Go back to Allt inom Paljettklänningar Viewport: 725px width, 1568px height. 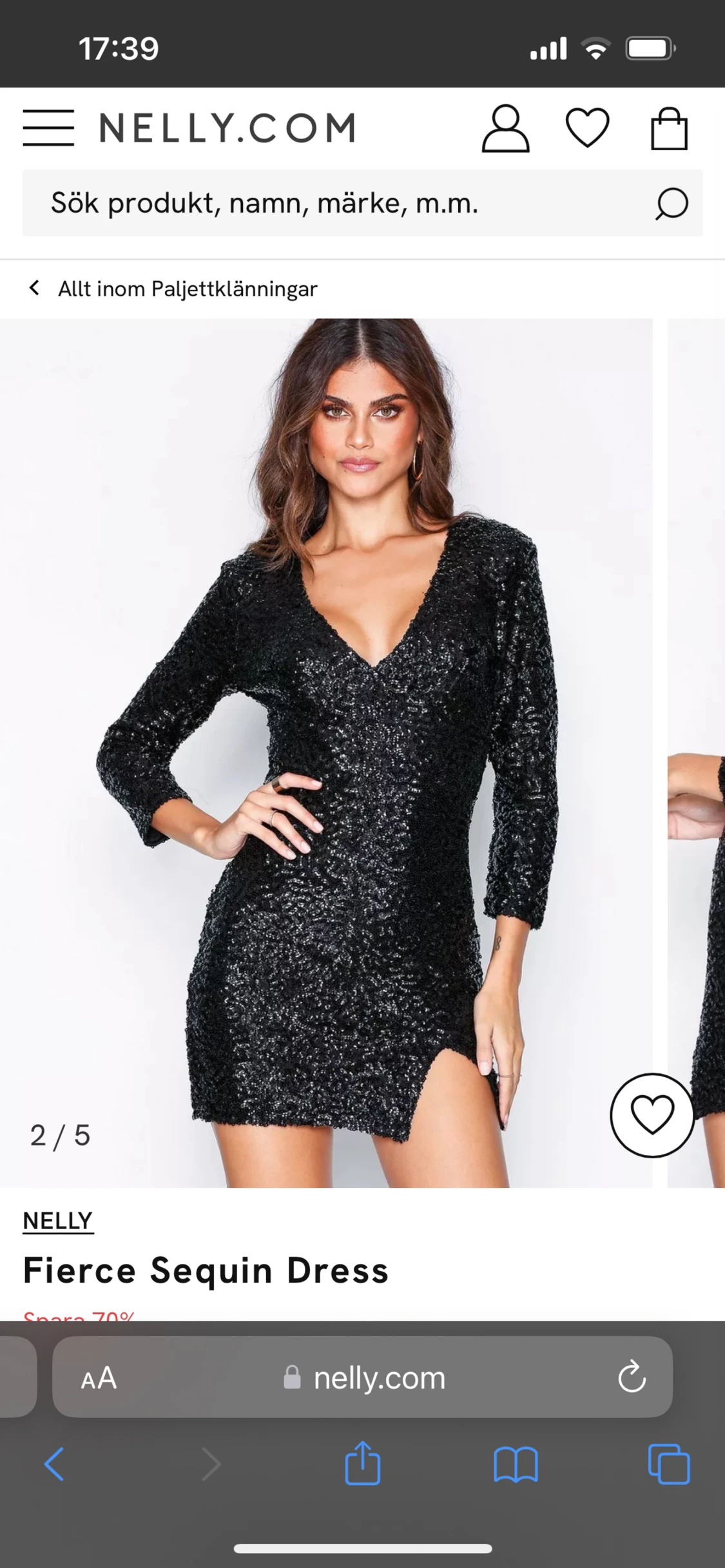pyautogui.click(x=174, y=289)
